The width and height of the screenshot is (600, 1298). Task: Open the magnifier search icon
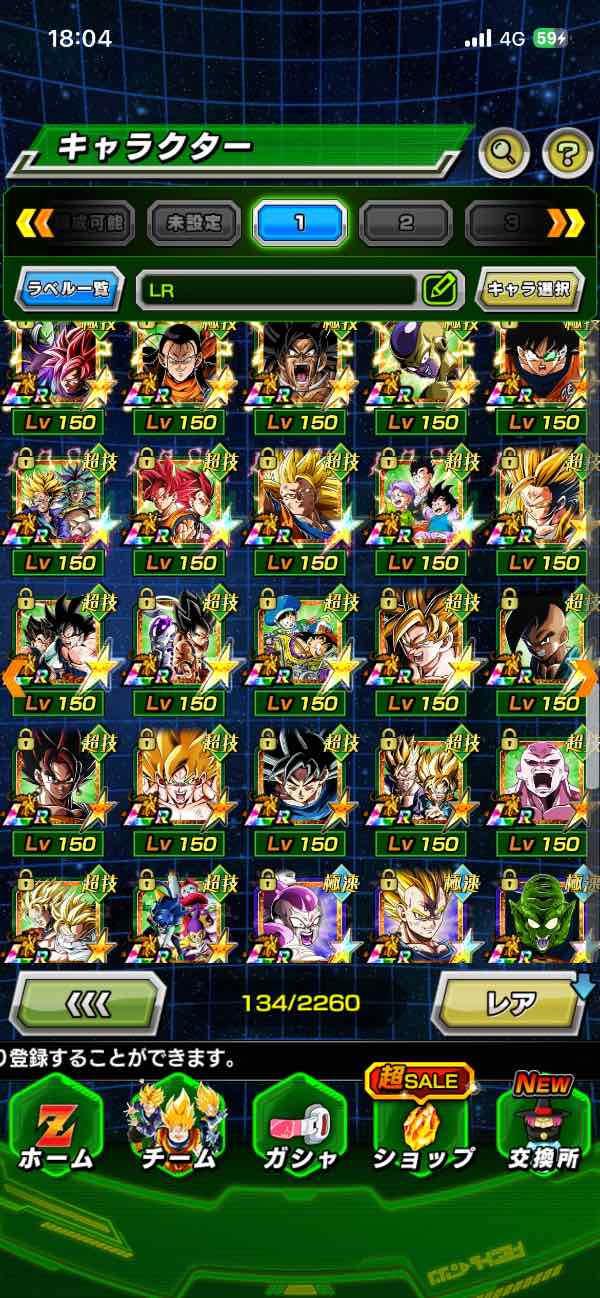pyautogui.click(x=503, y=152)
